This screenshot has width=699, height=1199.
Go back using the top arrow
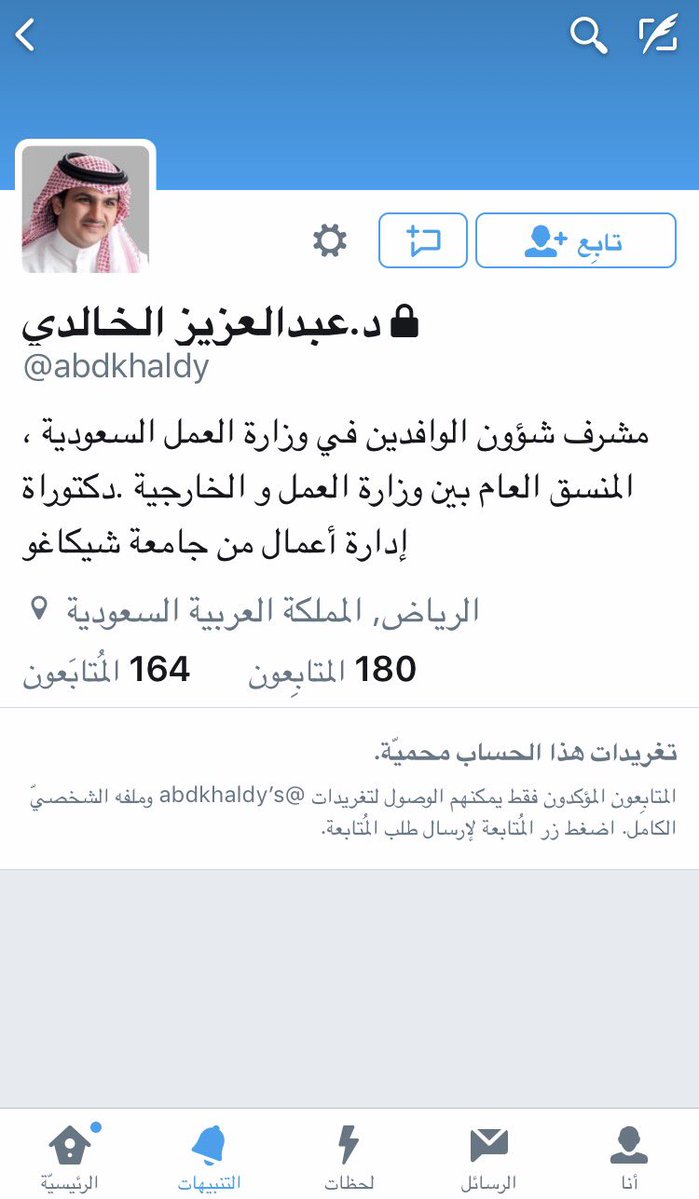[26, 35]
